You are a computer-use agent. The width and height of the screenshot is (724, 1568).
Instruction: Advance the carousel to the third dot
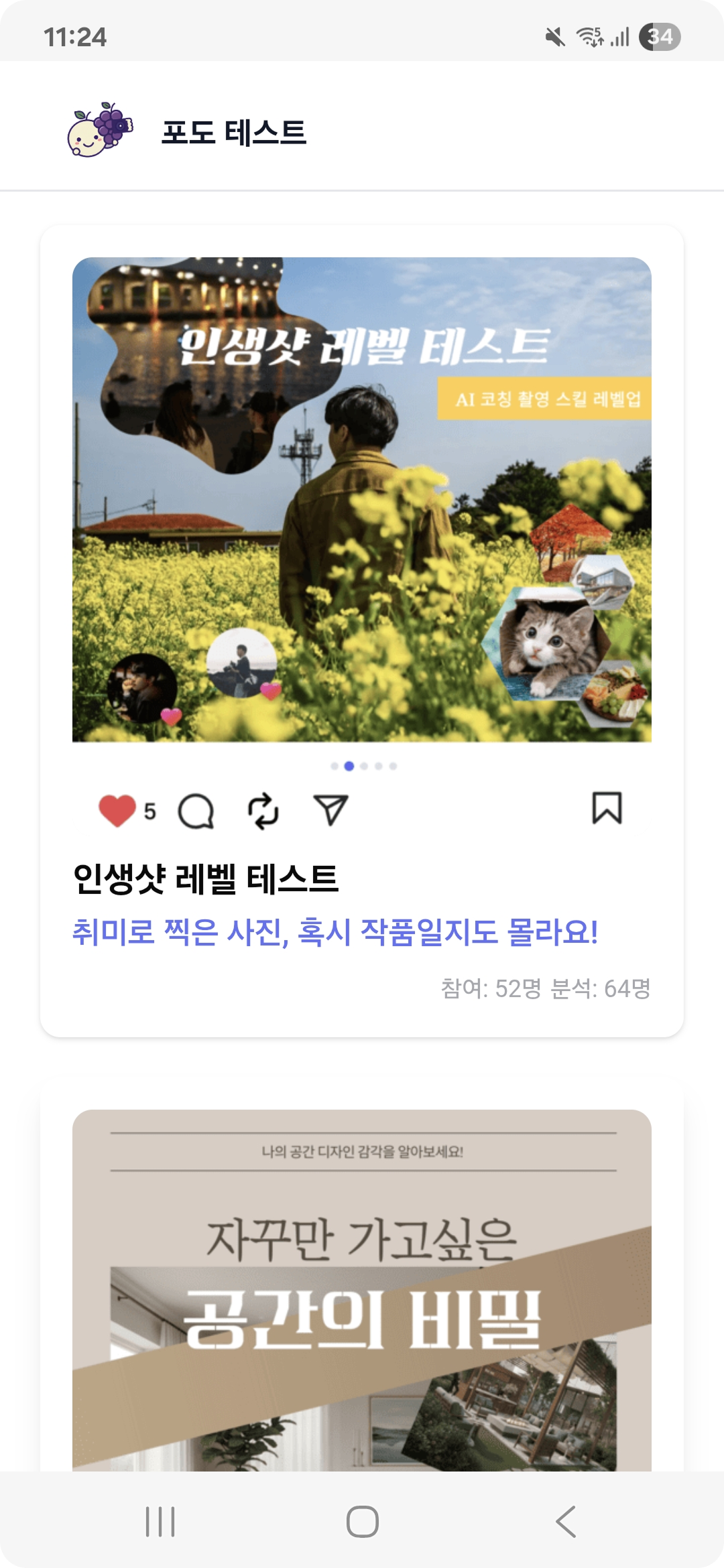[x=364, y=766]
